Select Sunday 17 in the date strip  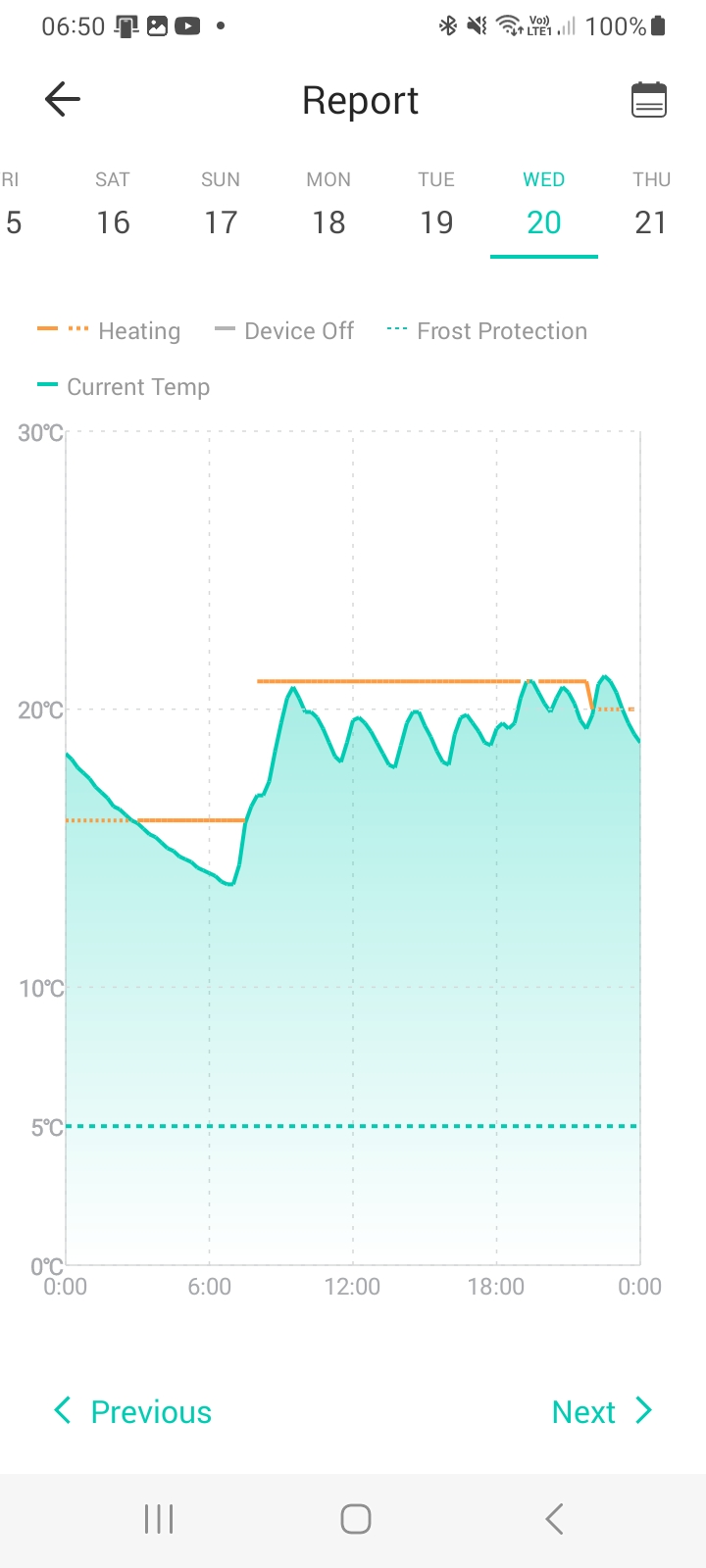pyautogui.click(x=221, y=206)
